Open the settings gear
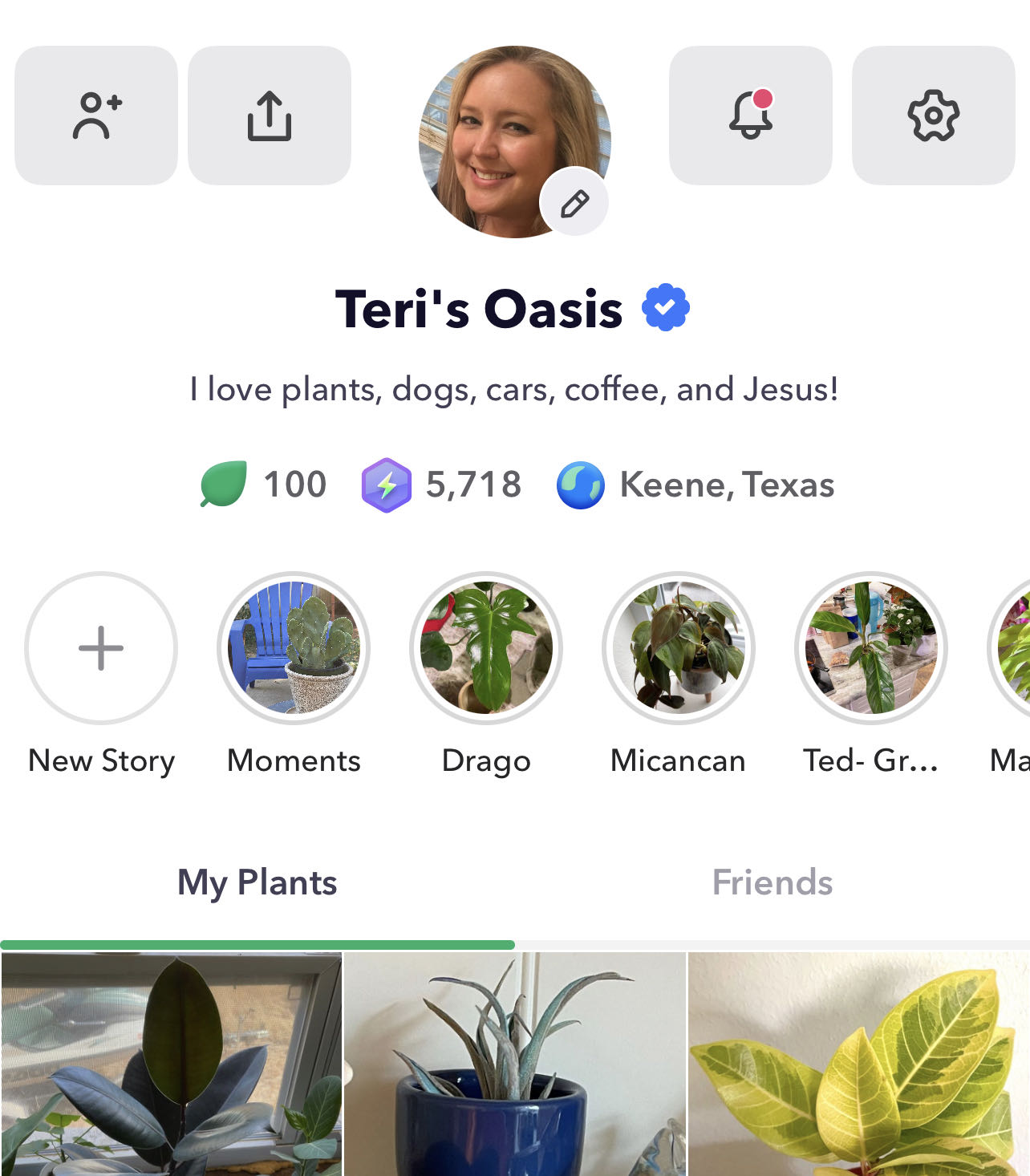The image size is (1030, 1176). click(x=934, y=116)
